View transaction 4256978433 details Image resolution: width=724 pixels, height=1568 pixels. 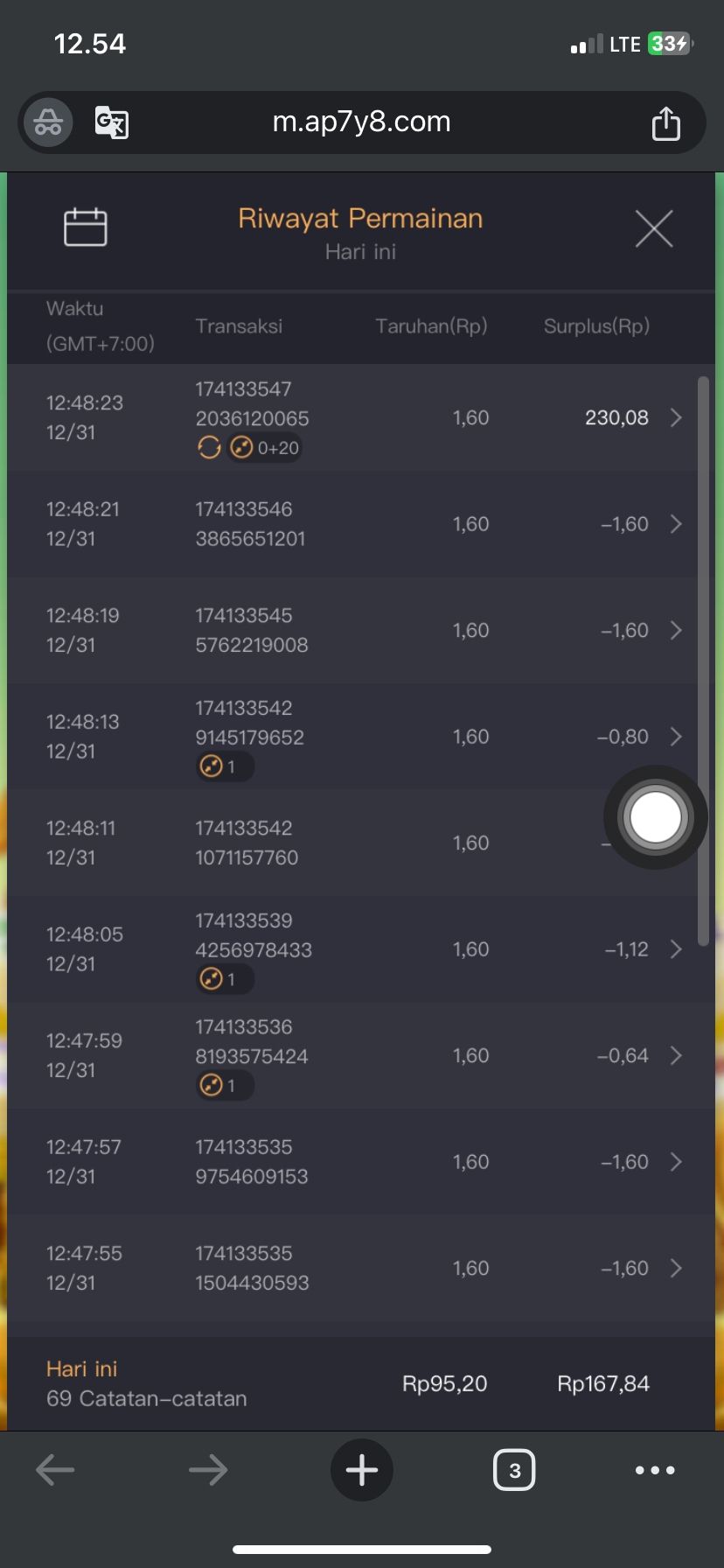point(675,949)
